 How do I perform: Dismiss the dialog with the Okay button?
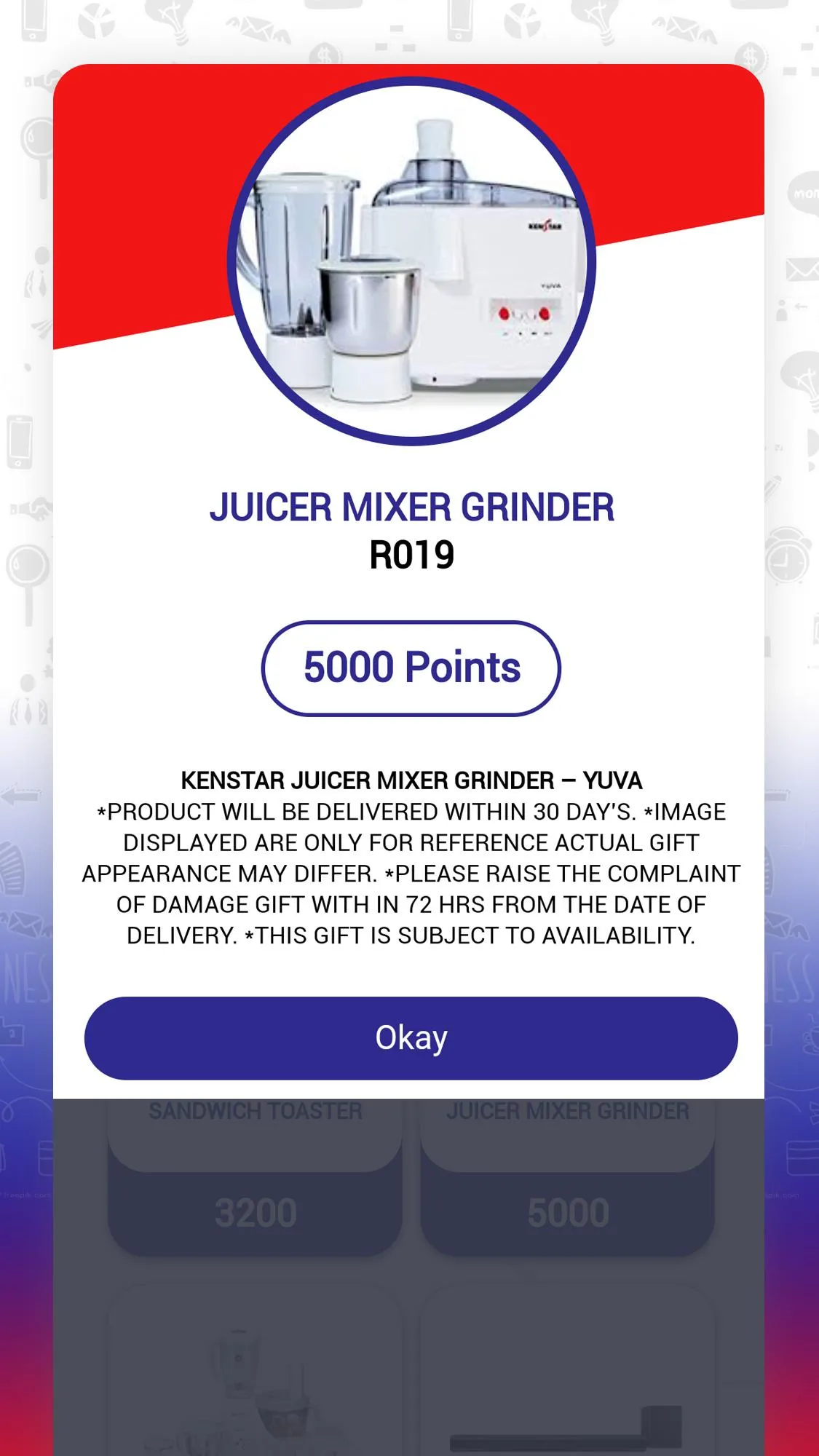(411, 1037)
